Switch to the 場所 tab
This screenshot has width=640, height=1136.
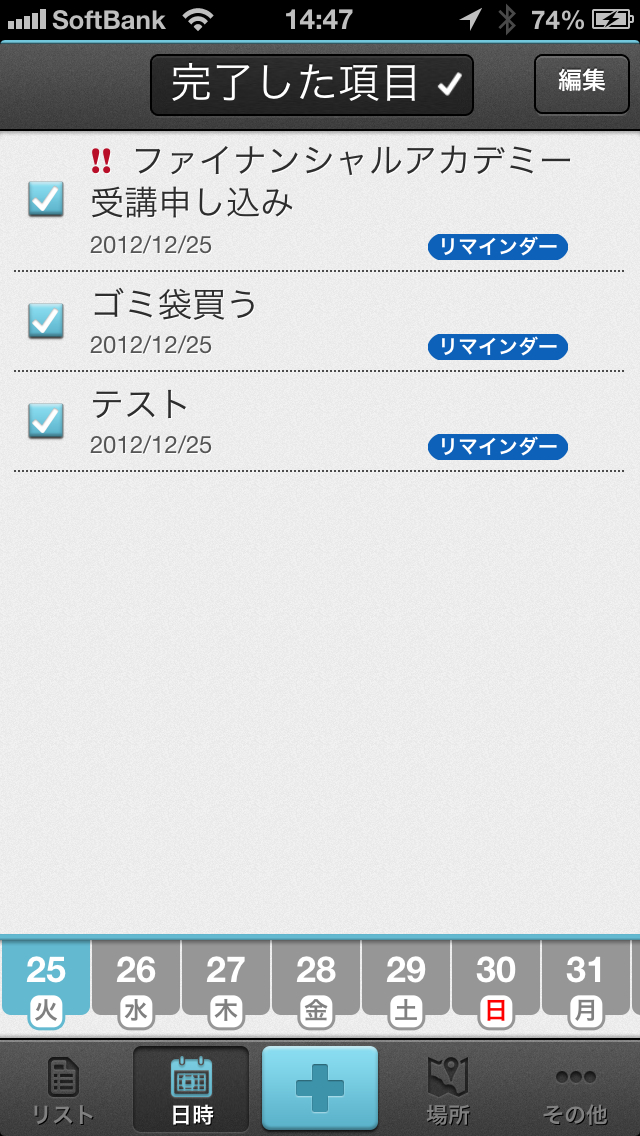448,1090
